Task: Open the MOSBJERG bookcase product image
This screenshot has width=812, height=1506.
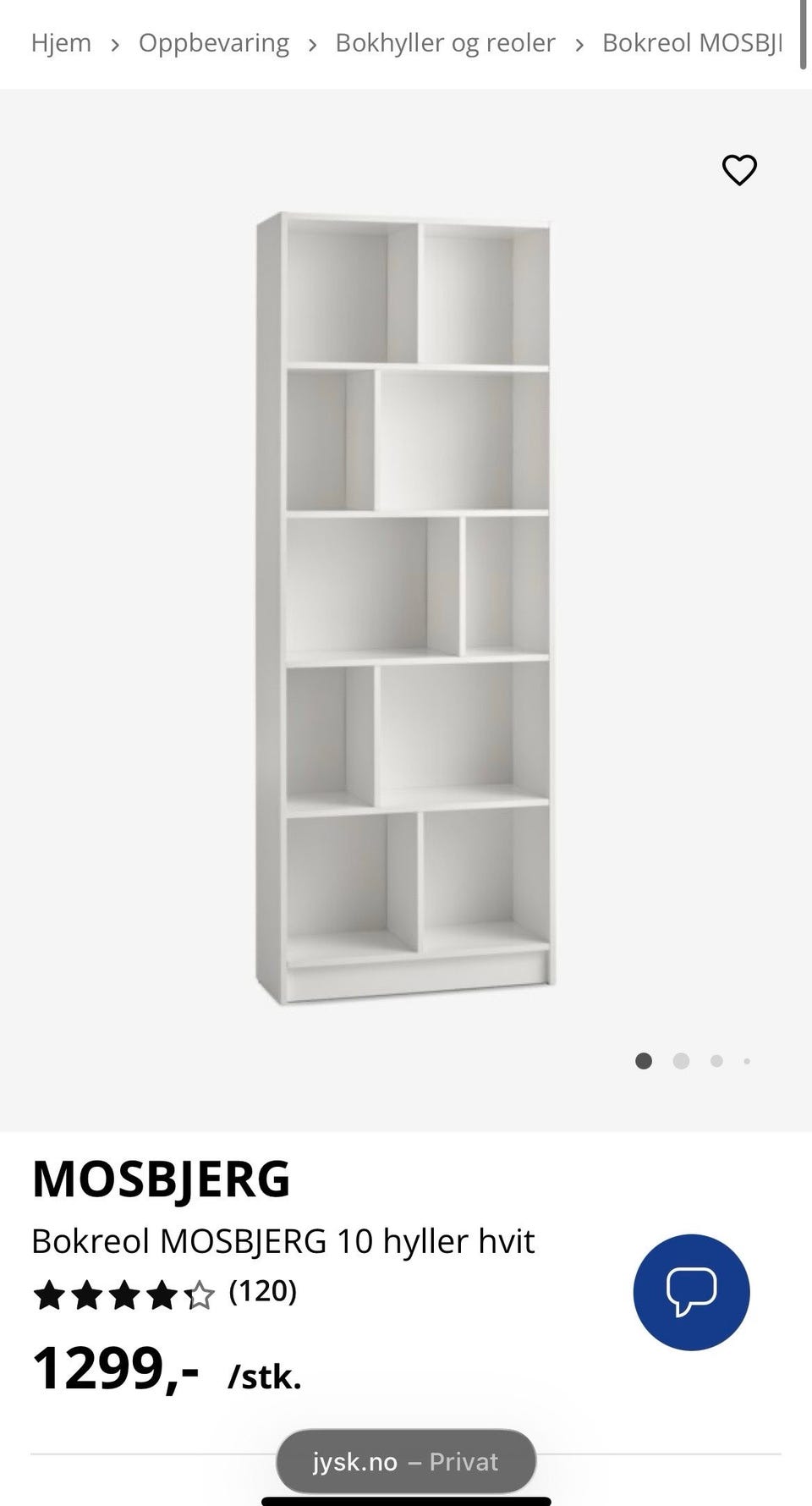Action: tap(405, 609)
